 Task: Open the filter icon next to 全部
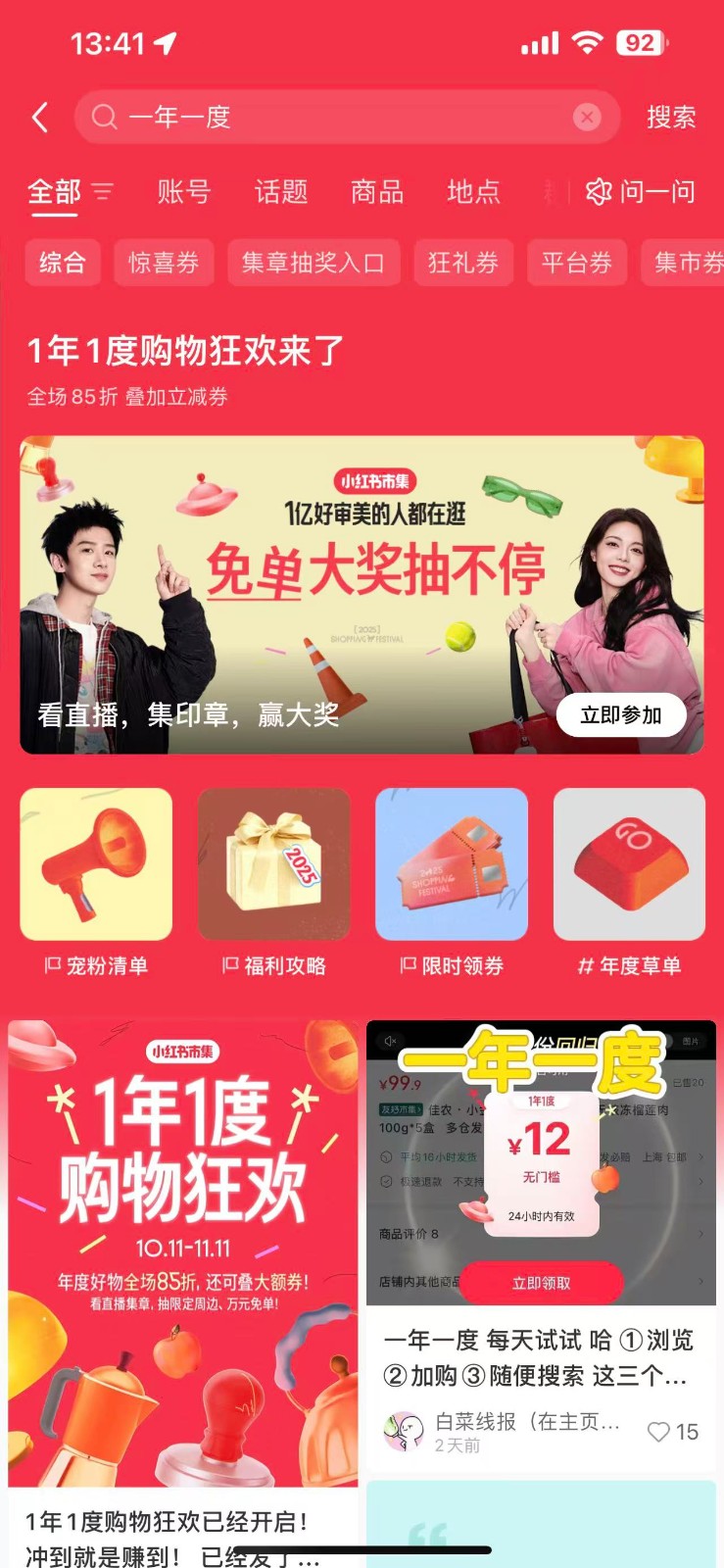point(103,191)
